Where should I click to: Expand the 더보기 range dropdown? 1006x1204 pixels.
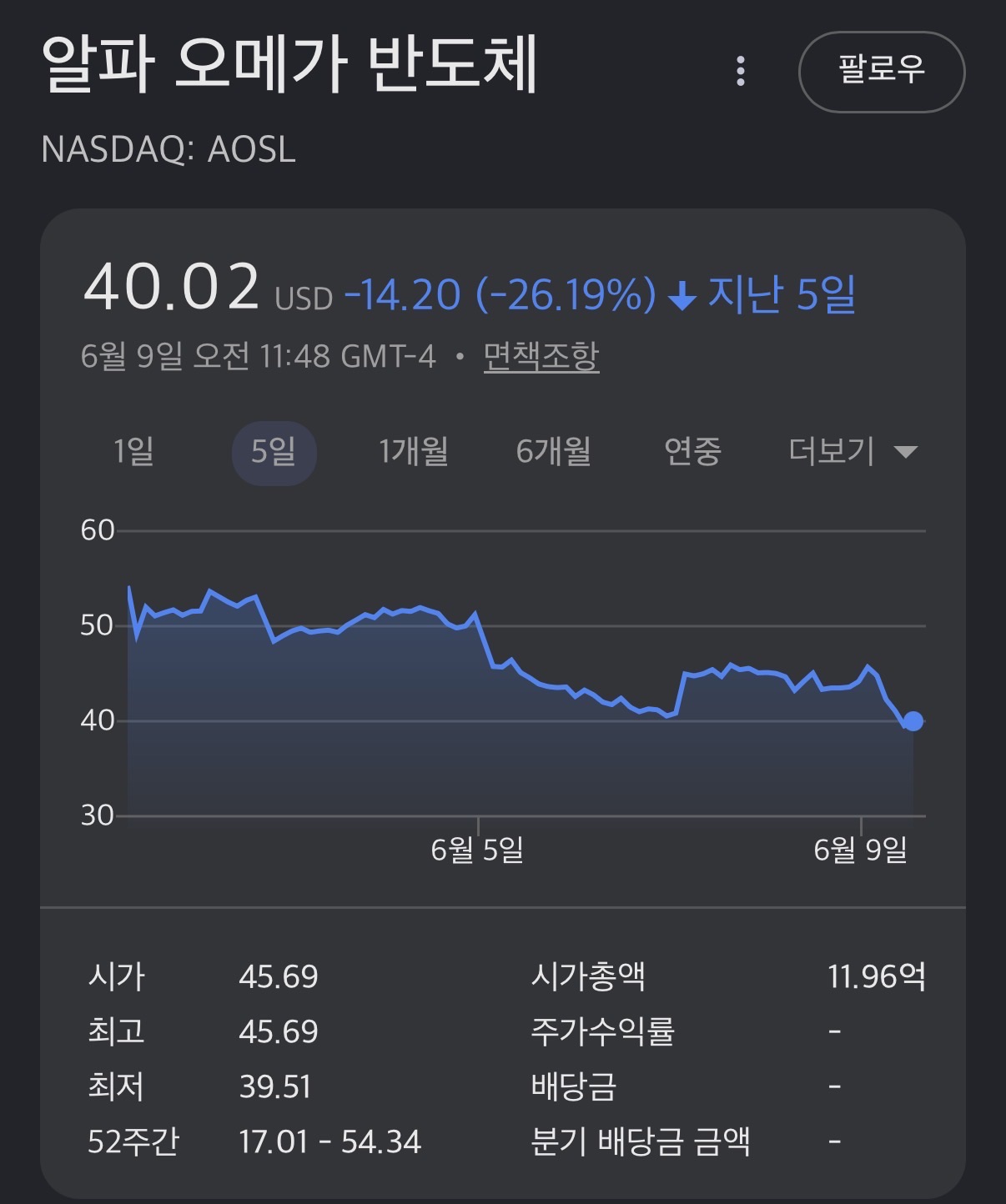[x=853, y=451]
